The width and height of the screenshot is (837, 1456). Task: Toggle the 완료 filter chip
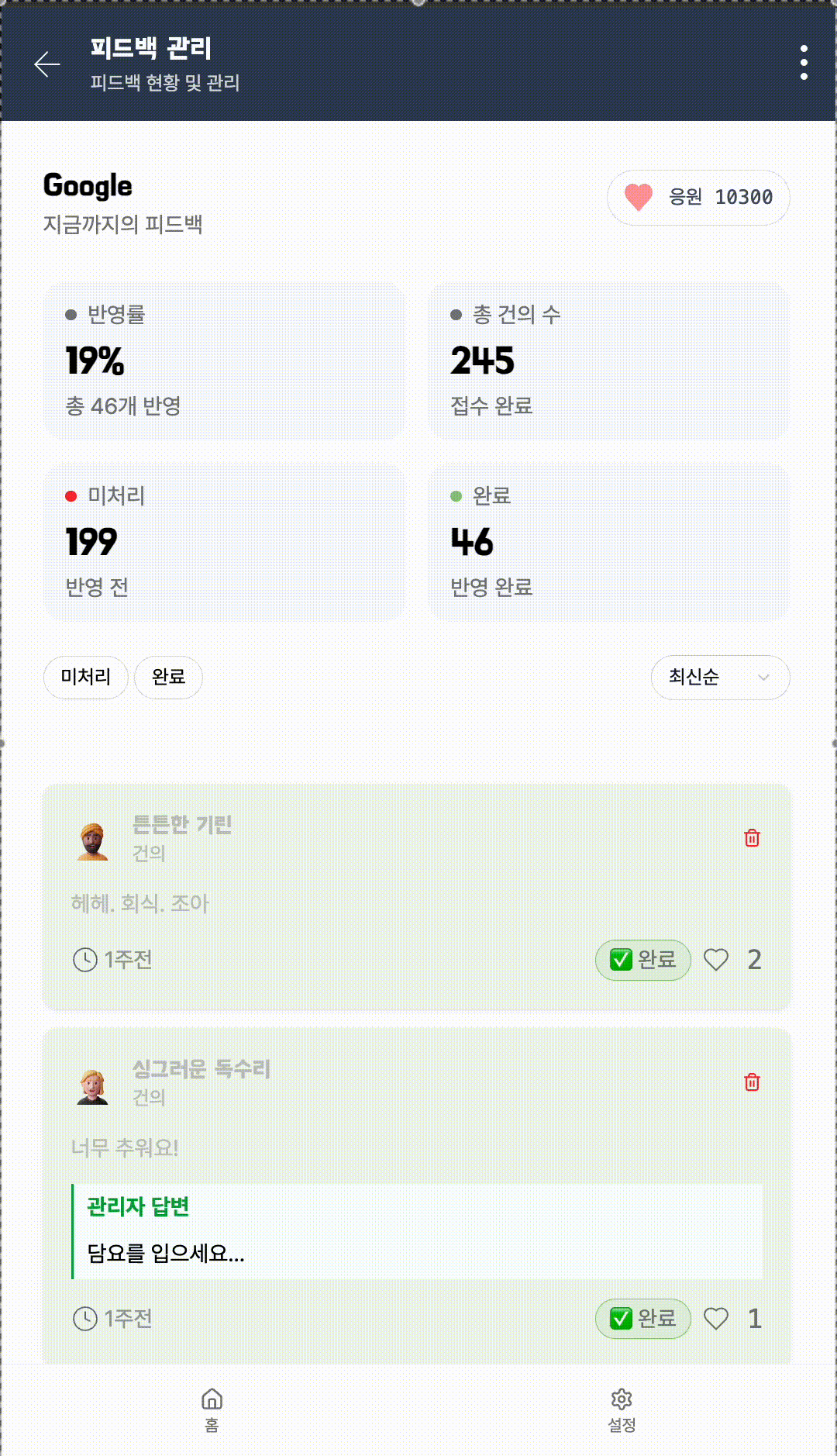[x=168, y=677]
